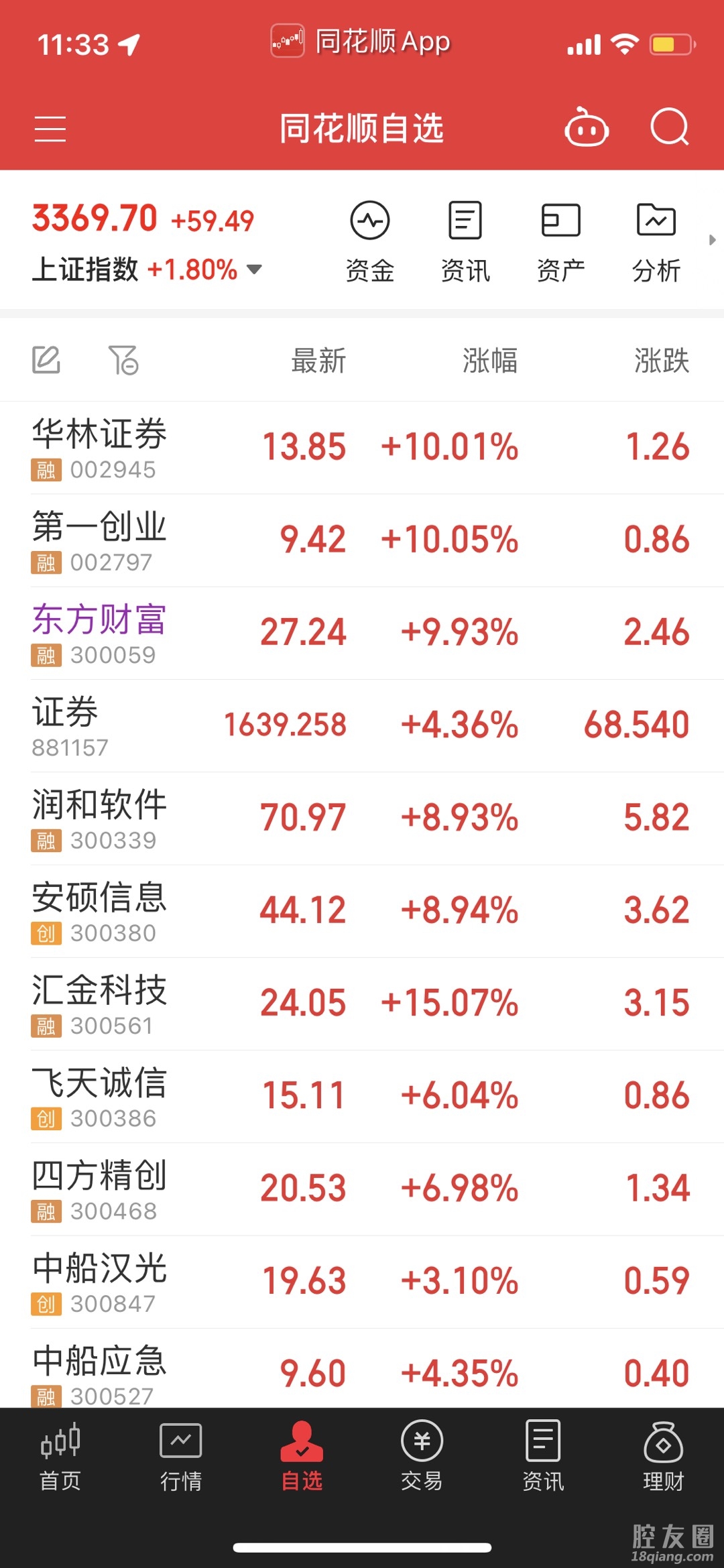724x1568 pixels.
Task: Open the 分析 shortcut
Action: click(x=656, y=241)
